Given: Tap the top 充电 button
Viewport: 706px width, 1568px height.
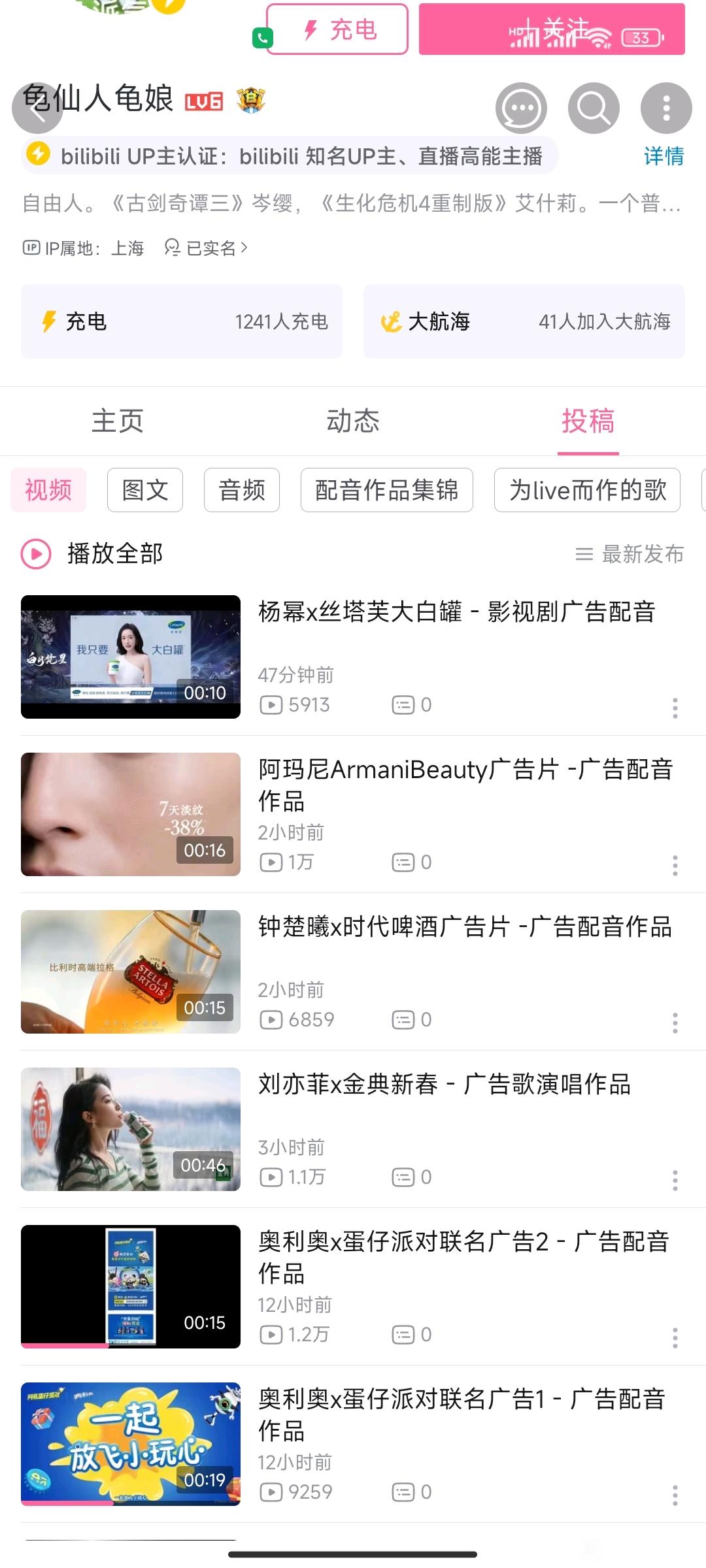Looking at the screenshot, I should click(x=337, y=29).
